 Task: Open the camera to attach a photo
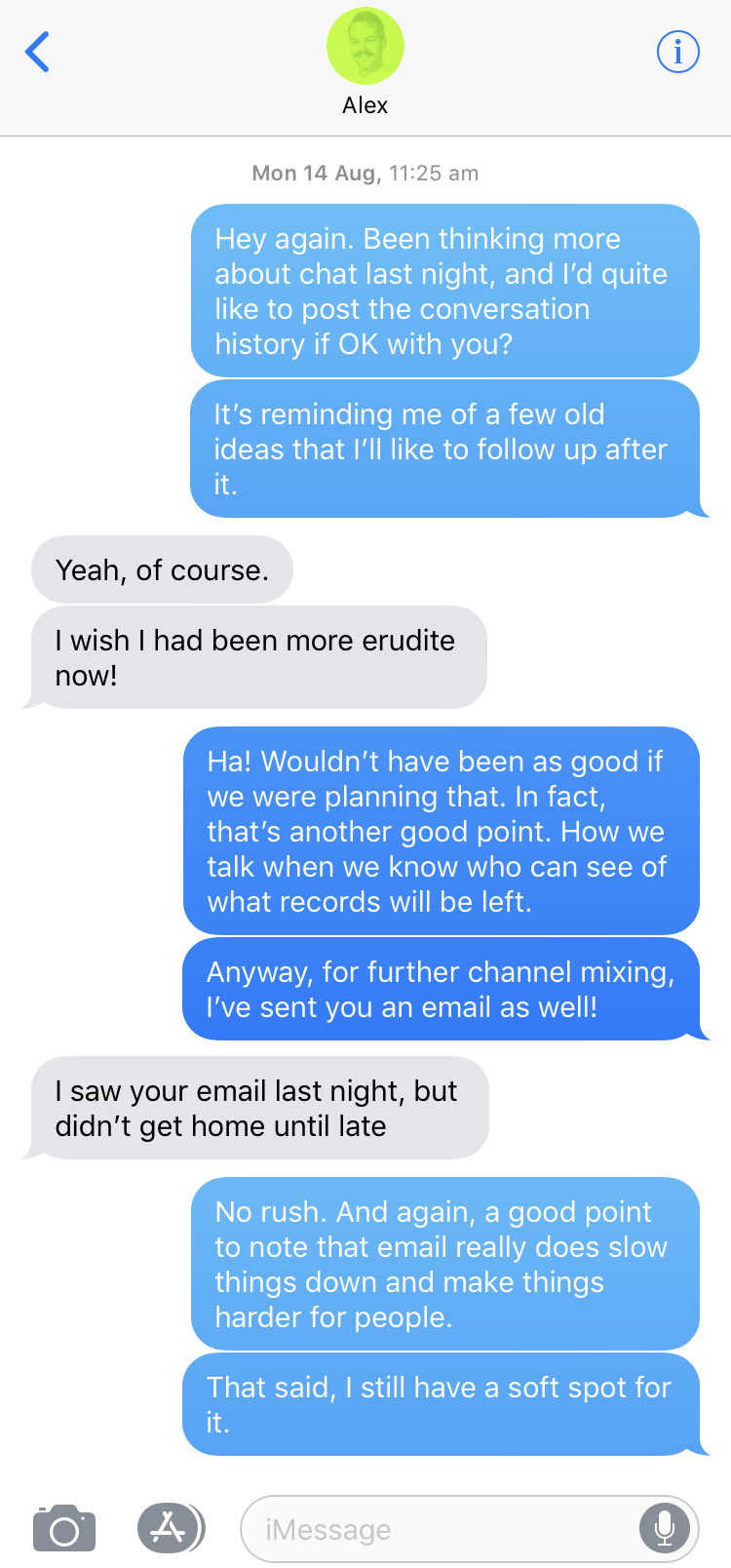click(64, 1528)
